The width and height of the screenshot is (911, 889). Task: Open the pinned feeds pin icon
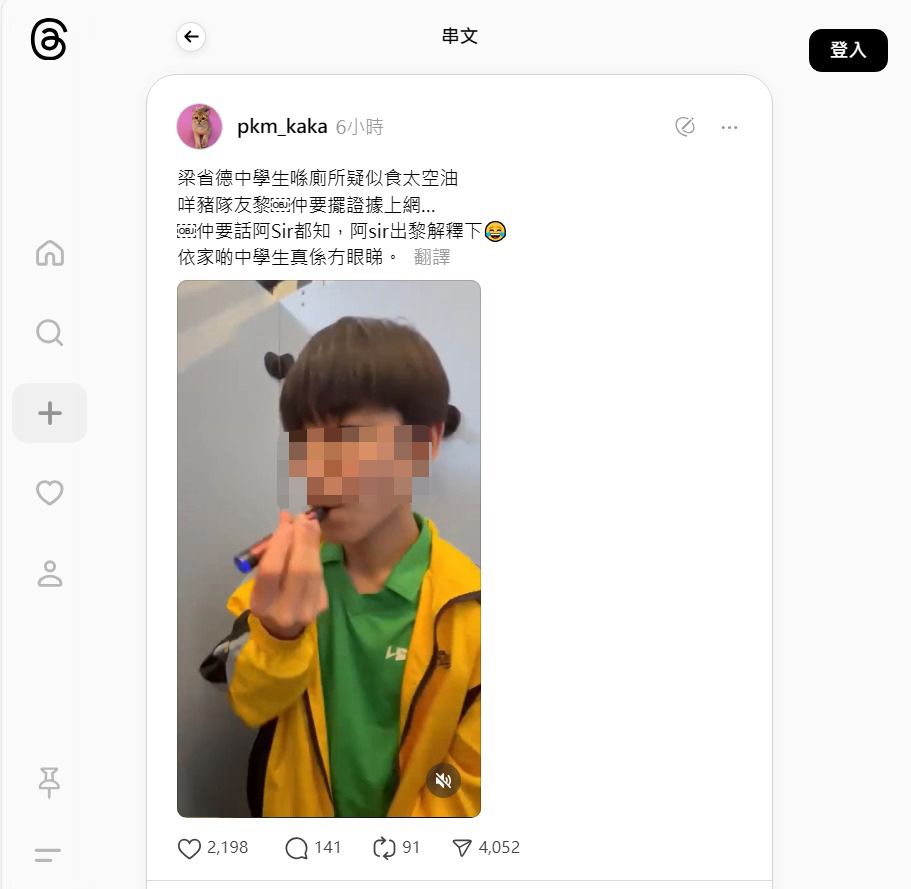49,782
